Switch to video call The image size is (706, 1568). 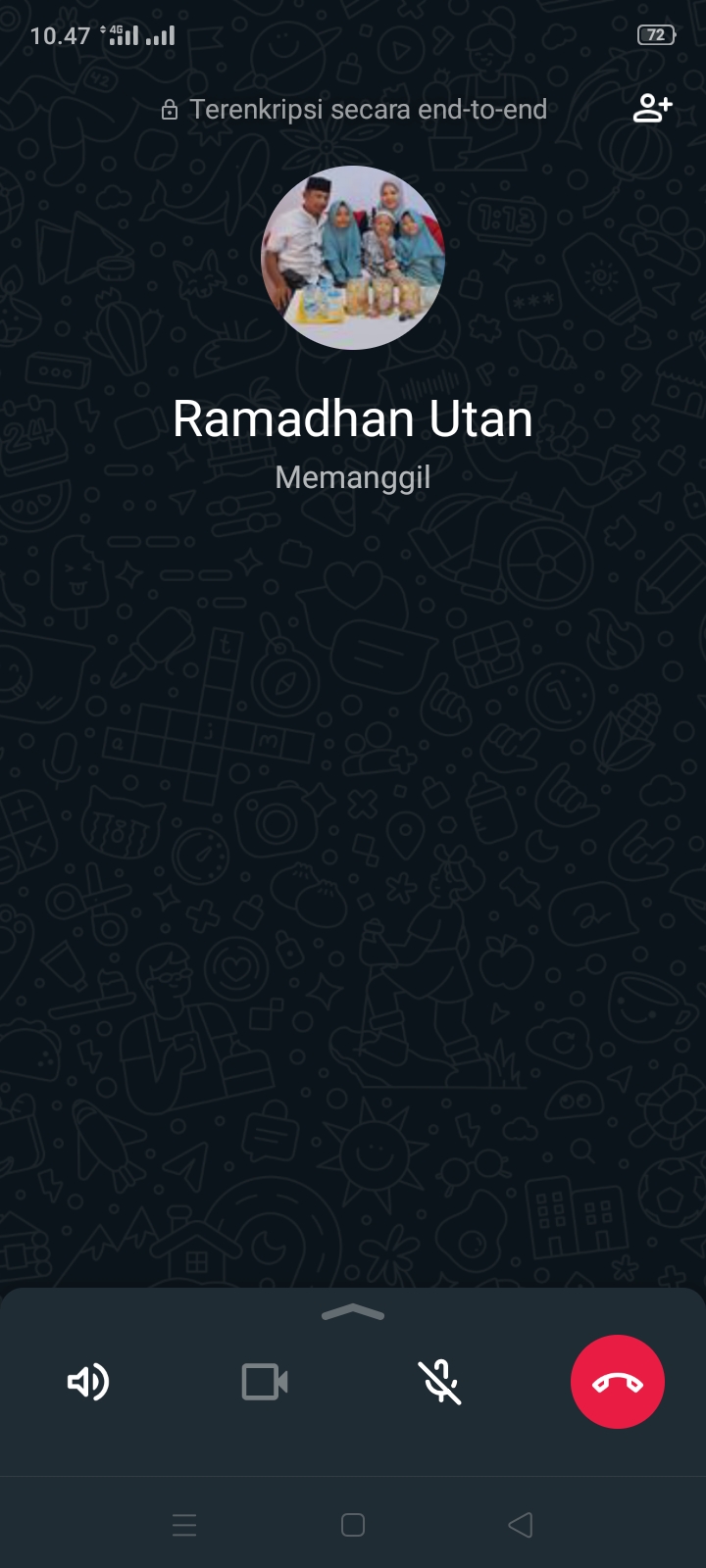pyautogui.click(x=265, y=1382)
